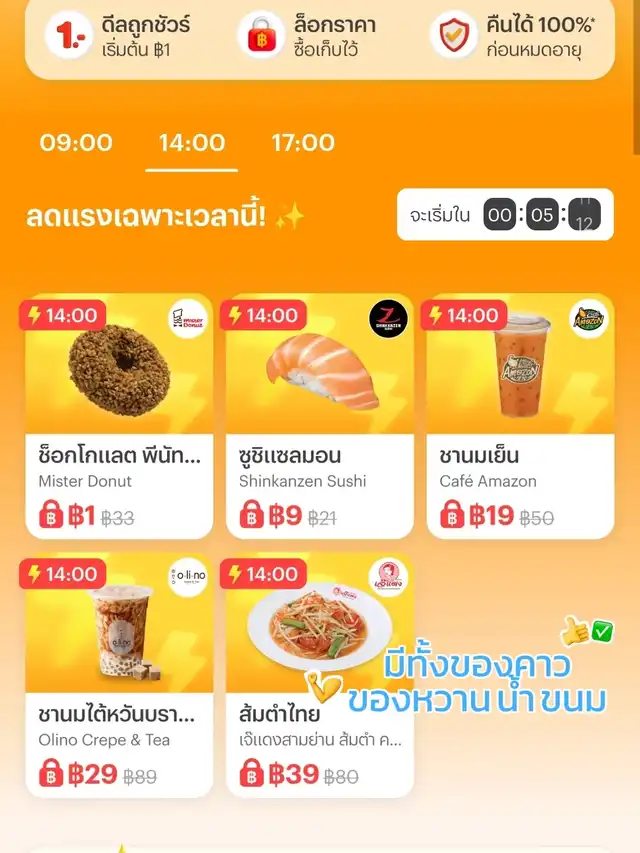View the Café Amazon iced milk tea deal
640x853 pixels.
pyautogui.click(x=520, y=416)
